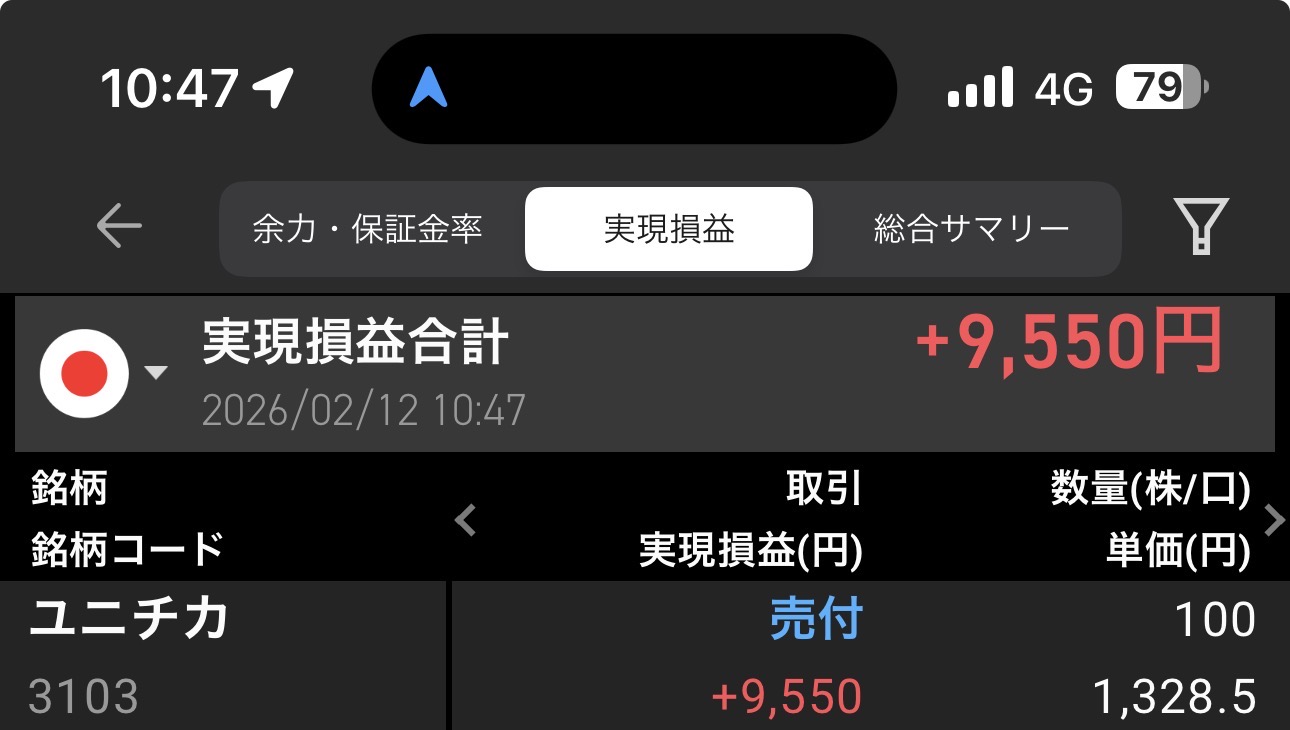1290x730 pixels.
Task: Open the filter funnel icon
Action: pos(1200,227)
